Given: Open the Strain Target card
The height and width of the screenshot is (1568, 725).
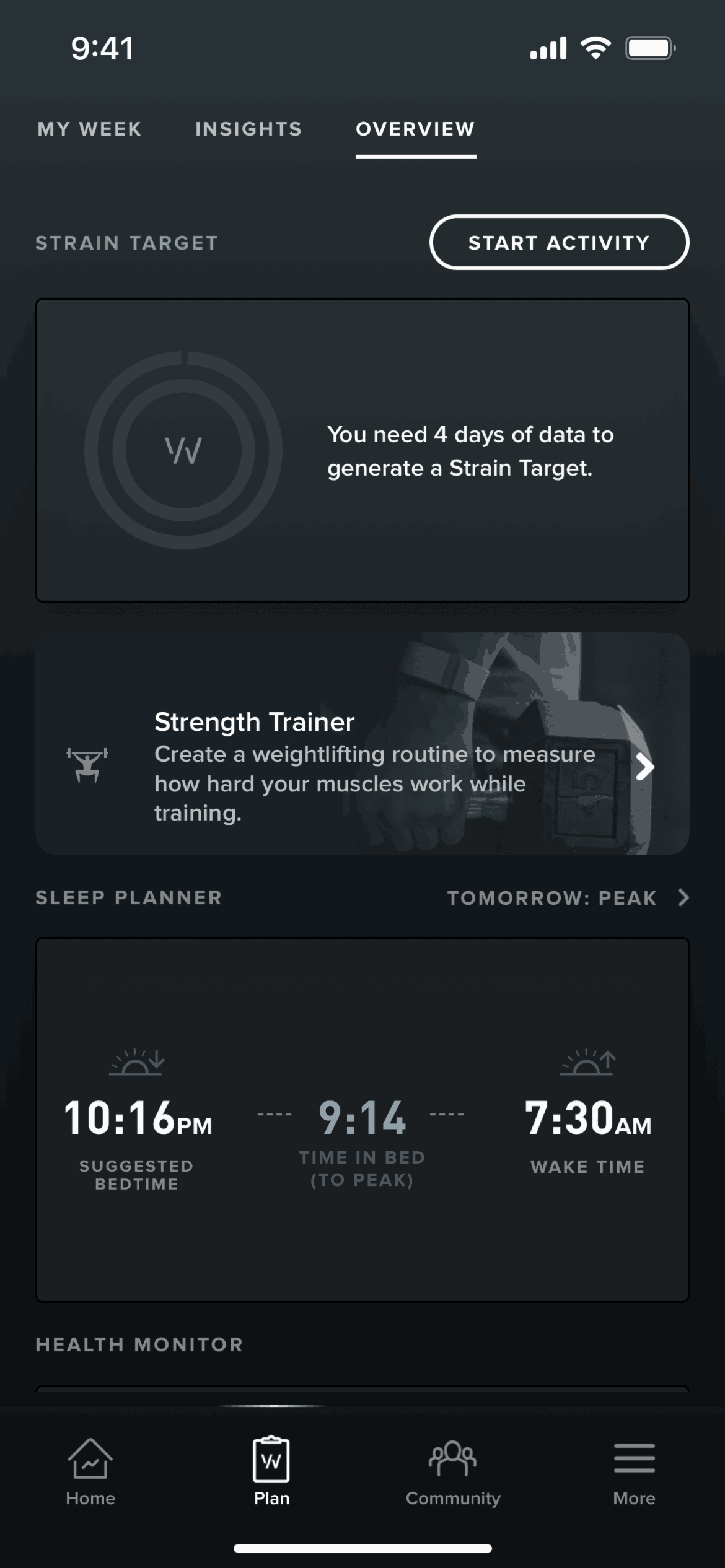Looking at the screenshot, I should pos(362,450).
